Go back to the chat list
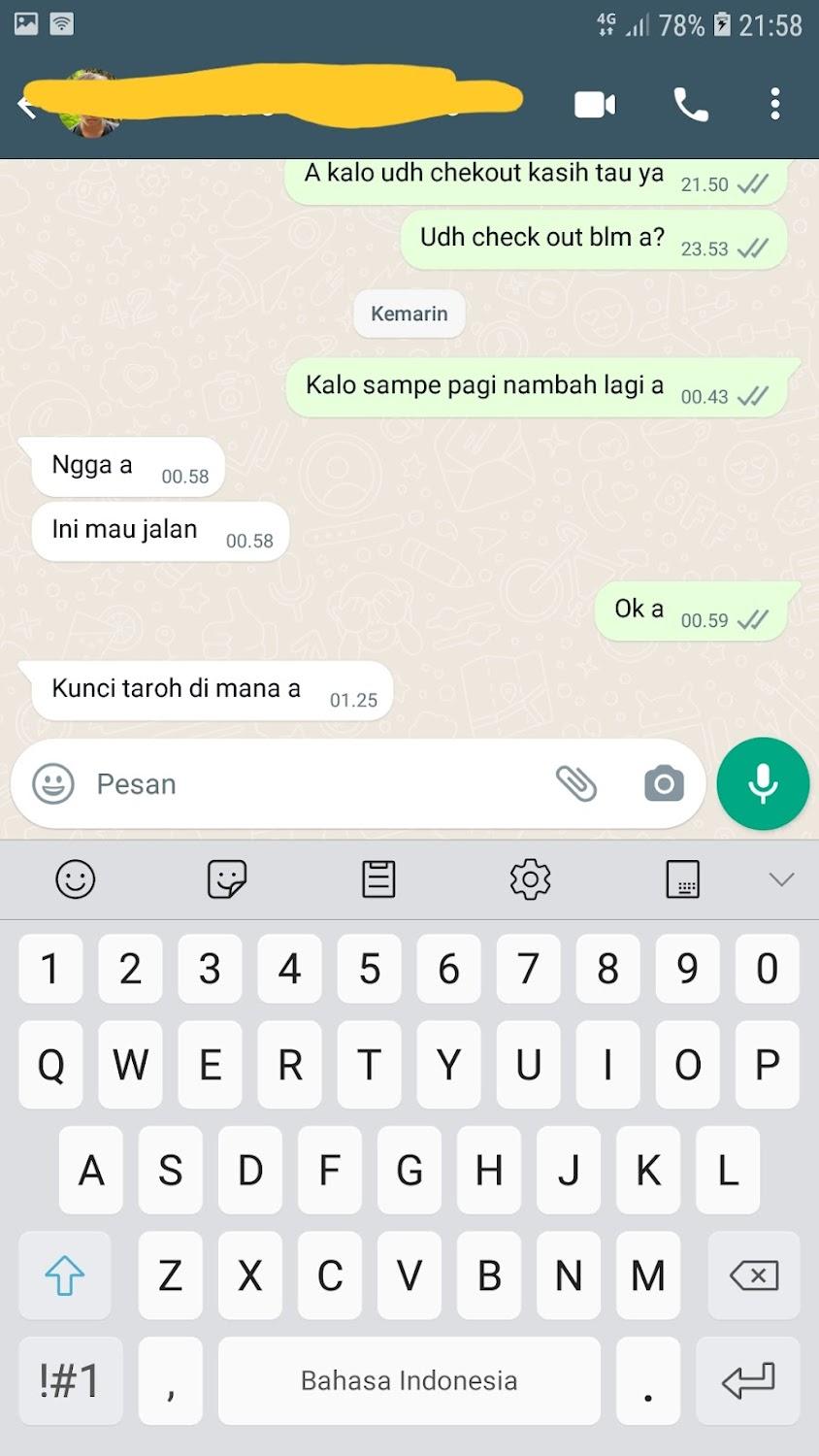Viewport: 819px width, 1456px height. (28, 105)
